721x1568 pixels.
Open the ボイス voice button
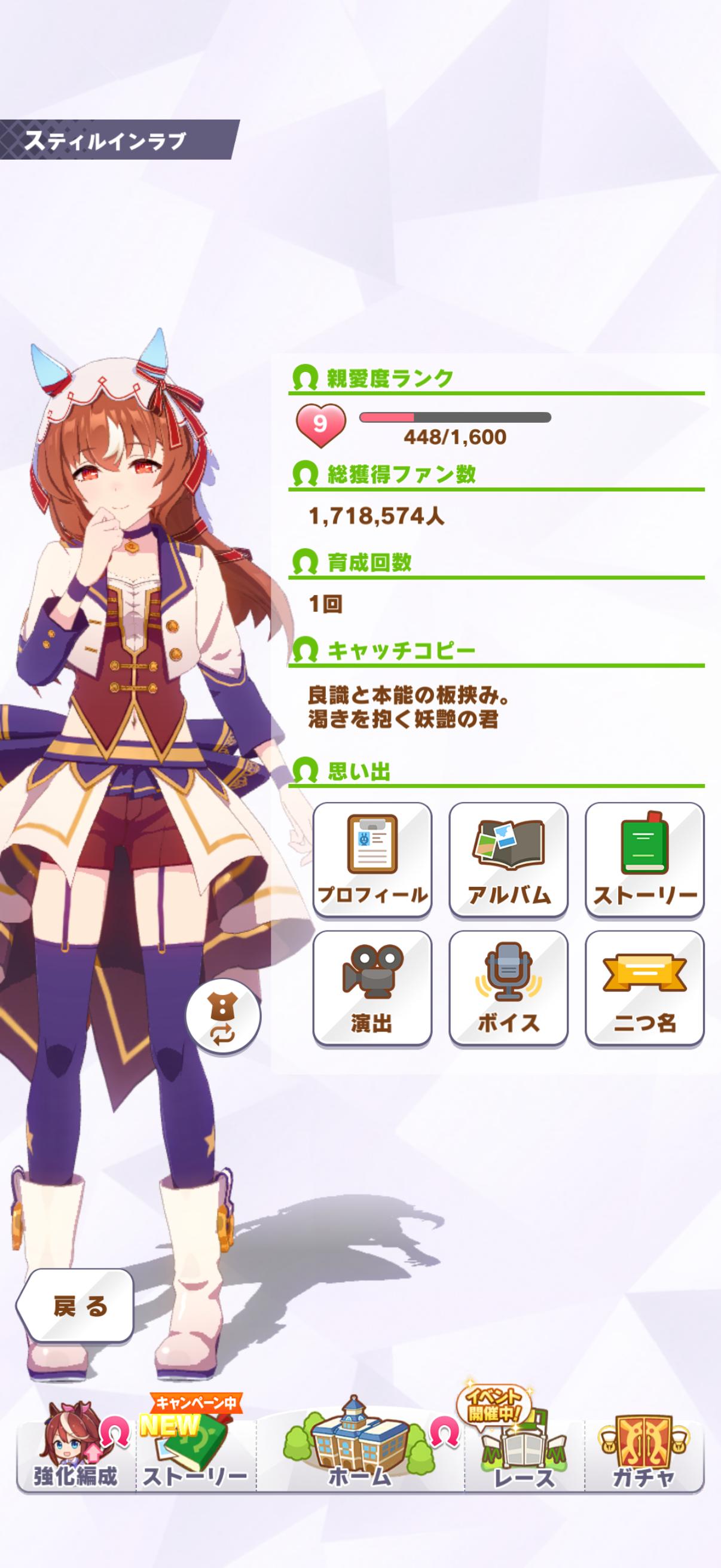pos(509,987)
